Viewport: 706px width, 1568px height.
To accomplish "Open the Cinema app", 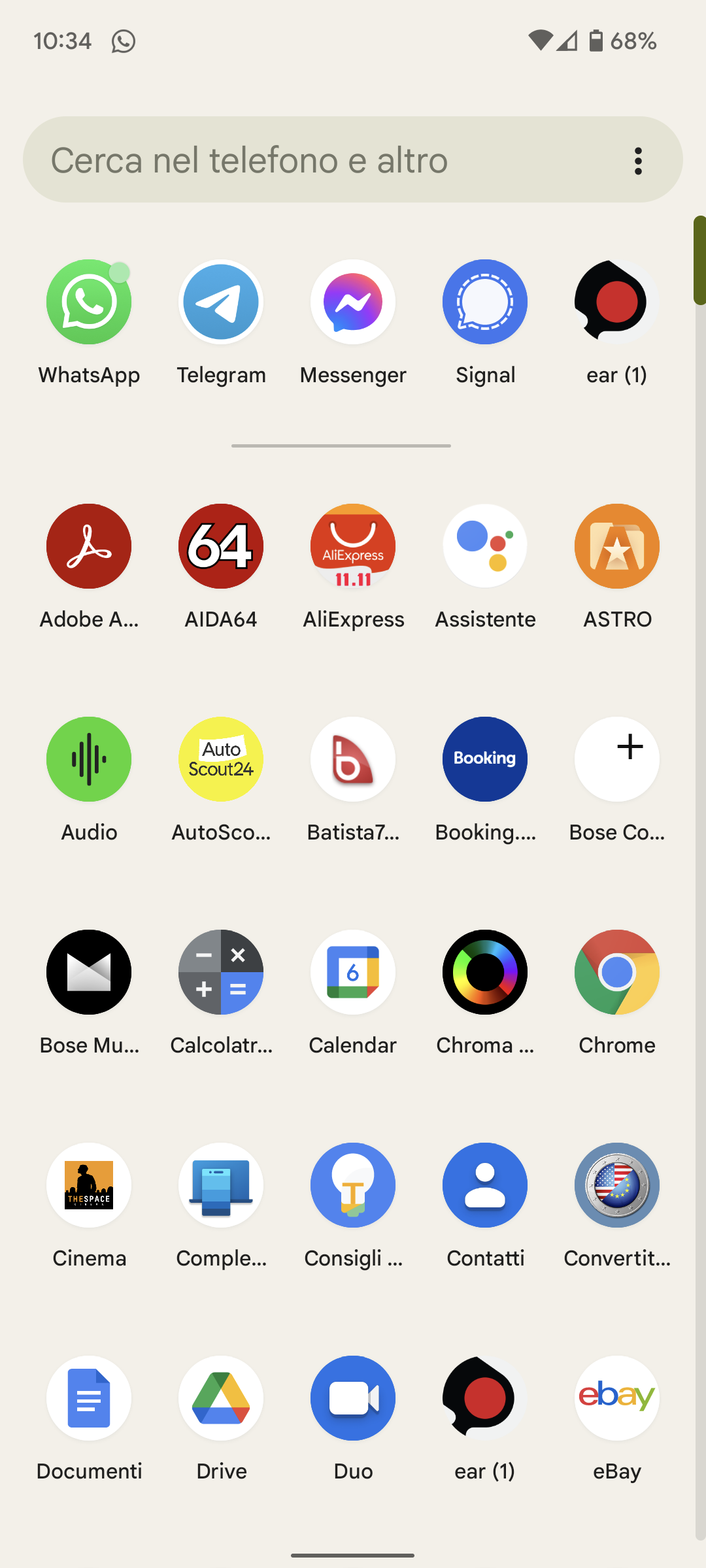I will (x=89, y=1186).
